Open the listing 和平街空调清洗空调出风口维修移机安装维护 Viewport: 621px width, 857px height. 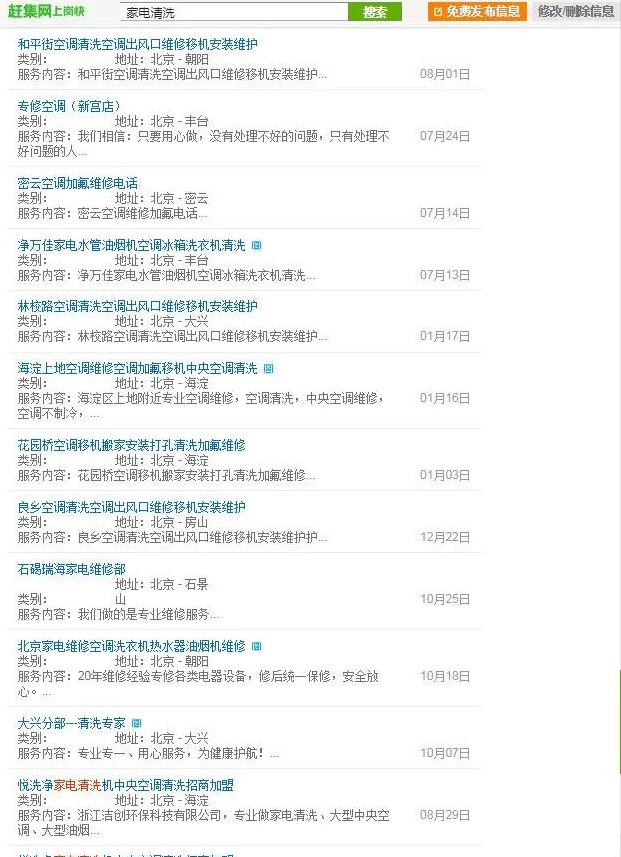click(x=137, y=45)
